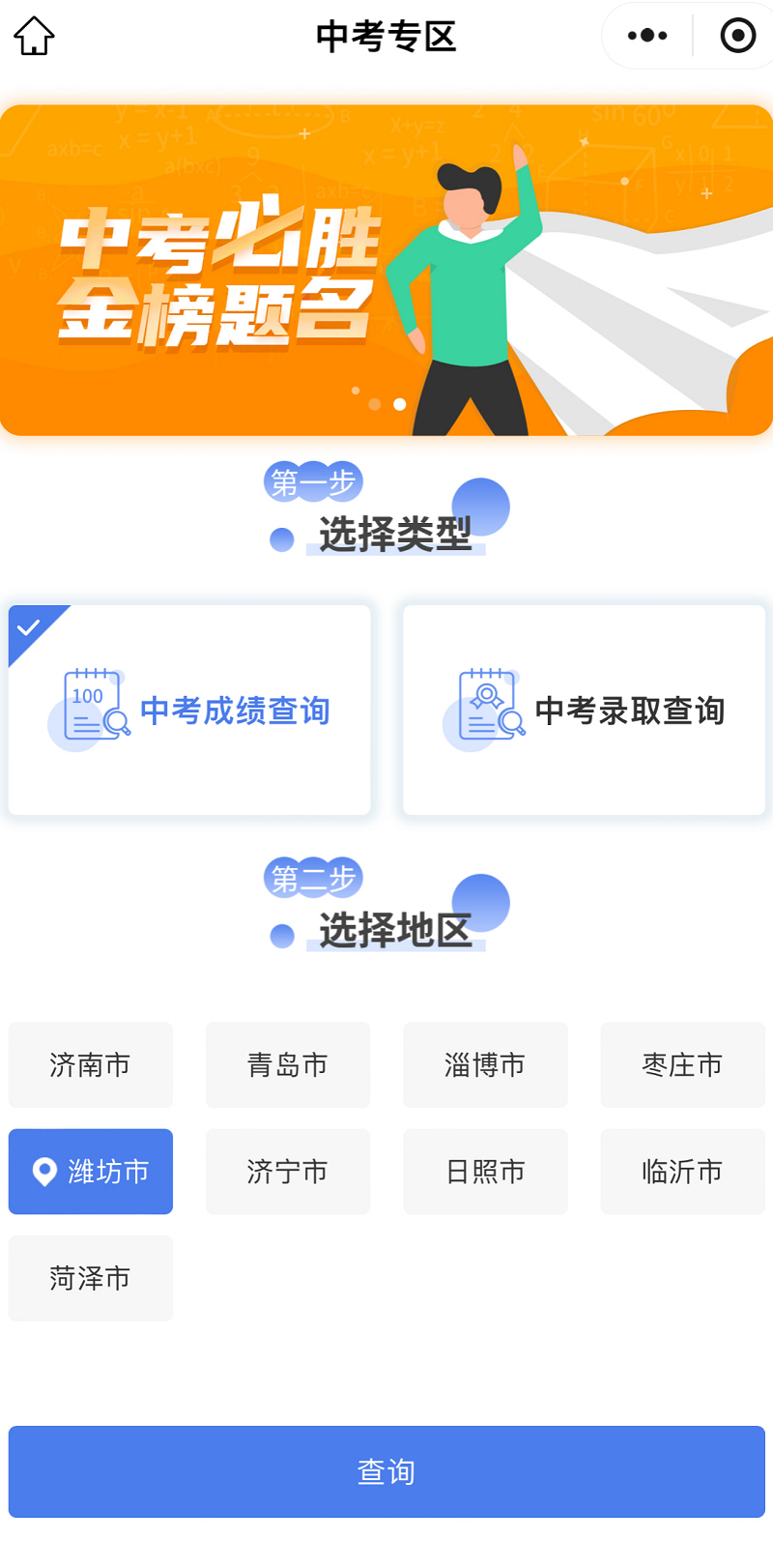Screen dimensions: 773x1568
Task: Pick 青岛市 from the region list
Action: 288,1065
